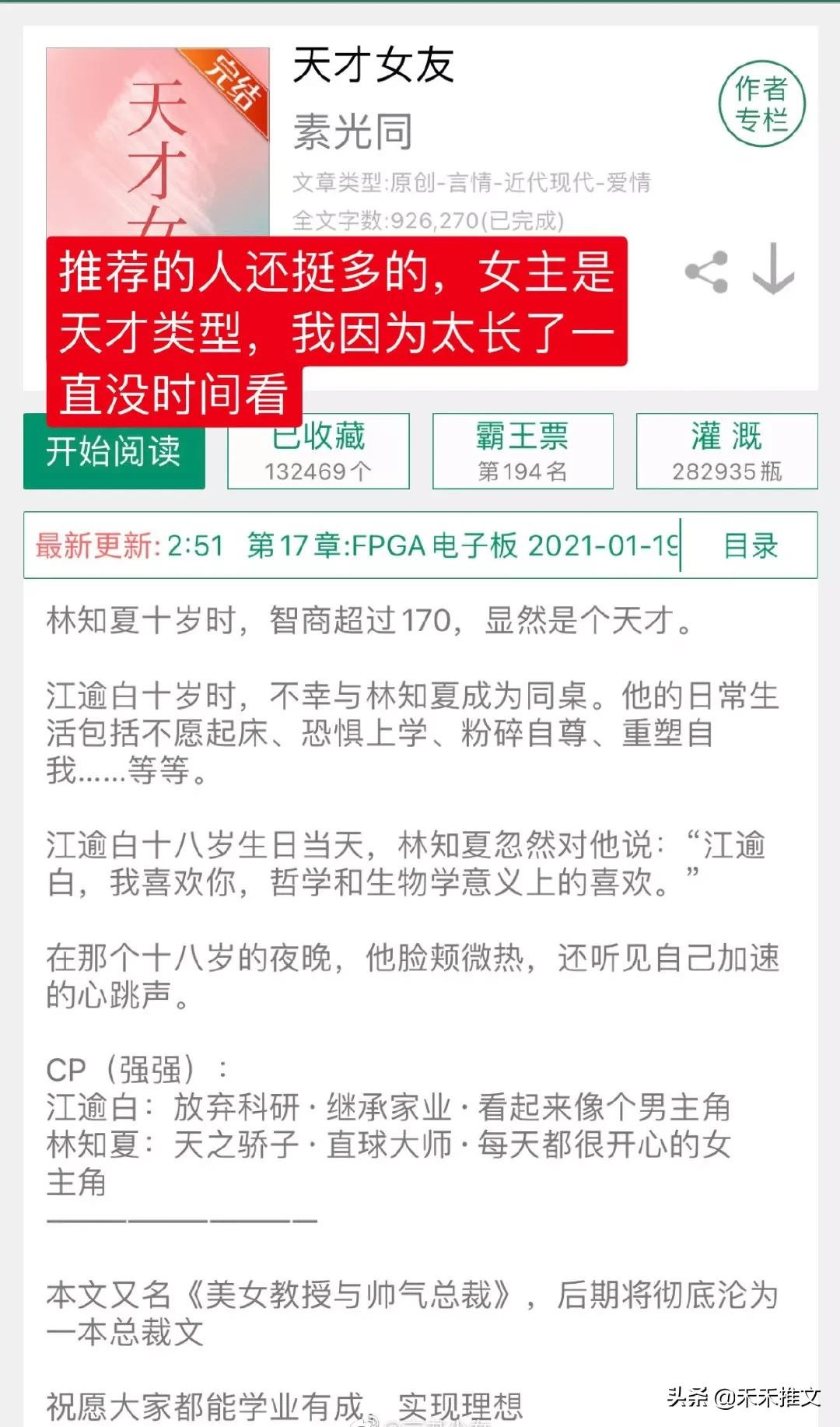Open the author's column (作者专栏)
This screenshot has height=1427, width=840.
[x=761, y=104]
